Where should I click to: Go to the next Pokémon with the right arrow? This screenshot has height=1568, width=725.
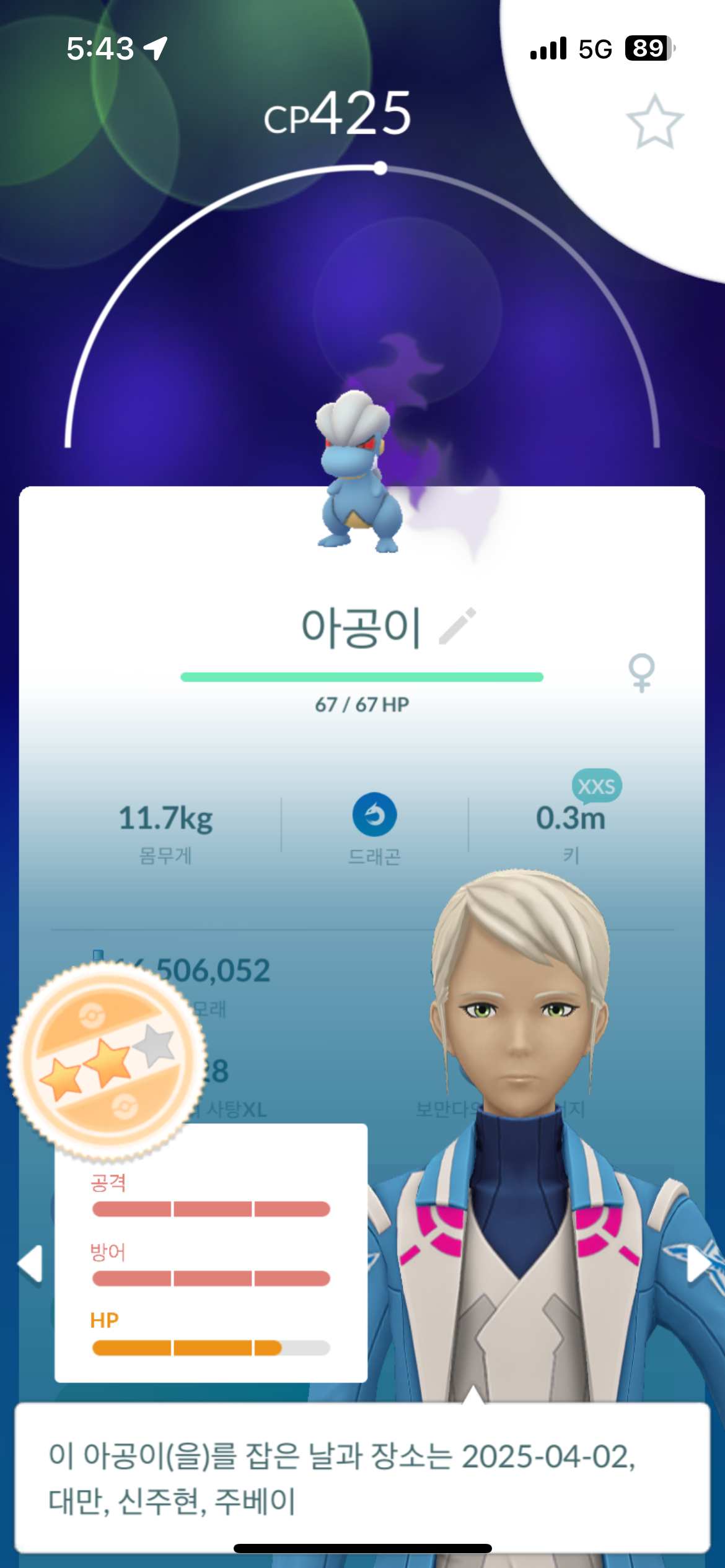point(697,1263)
